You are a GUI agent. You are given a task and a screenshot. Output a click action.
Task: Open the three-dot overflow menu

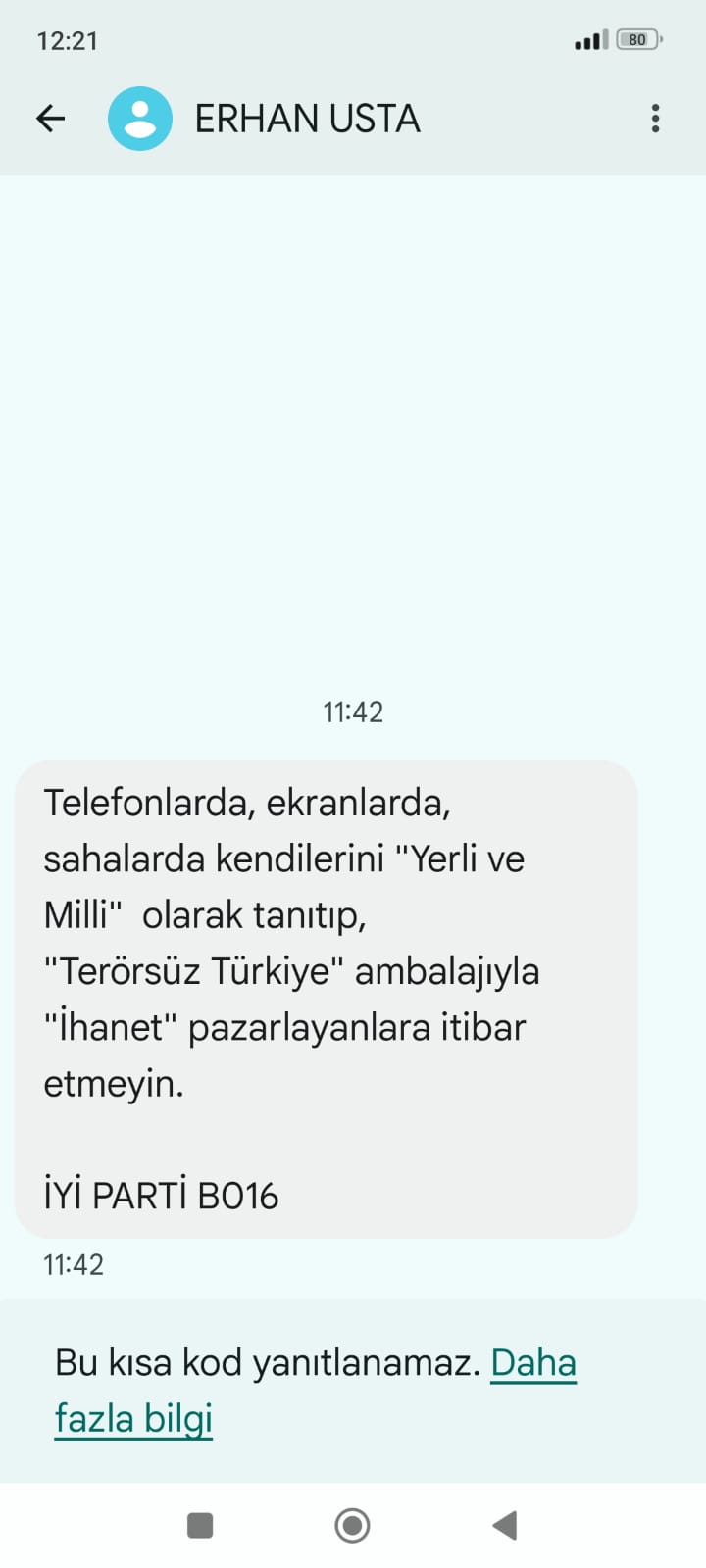coord(655,119)
